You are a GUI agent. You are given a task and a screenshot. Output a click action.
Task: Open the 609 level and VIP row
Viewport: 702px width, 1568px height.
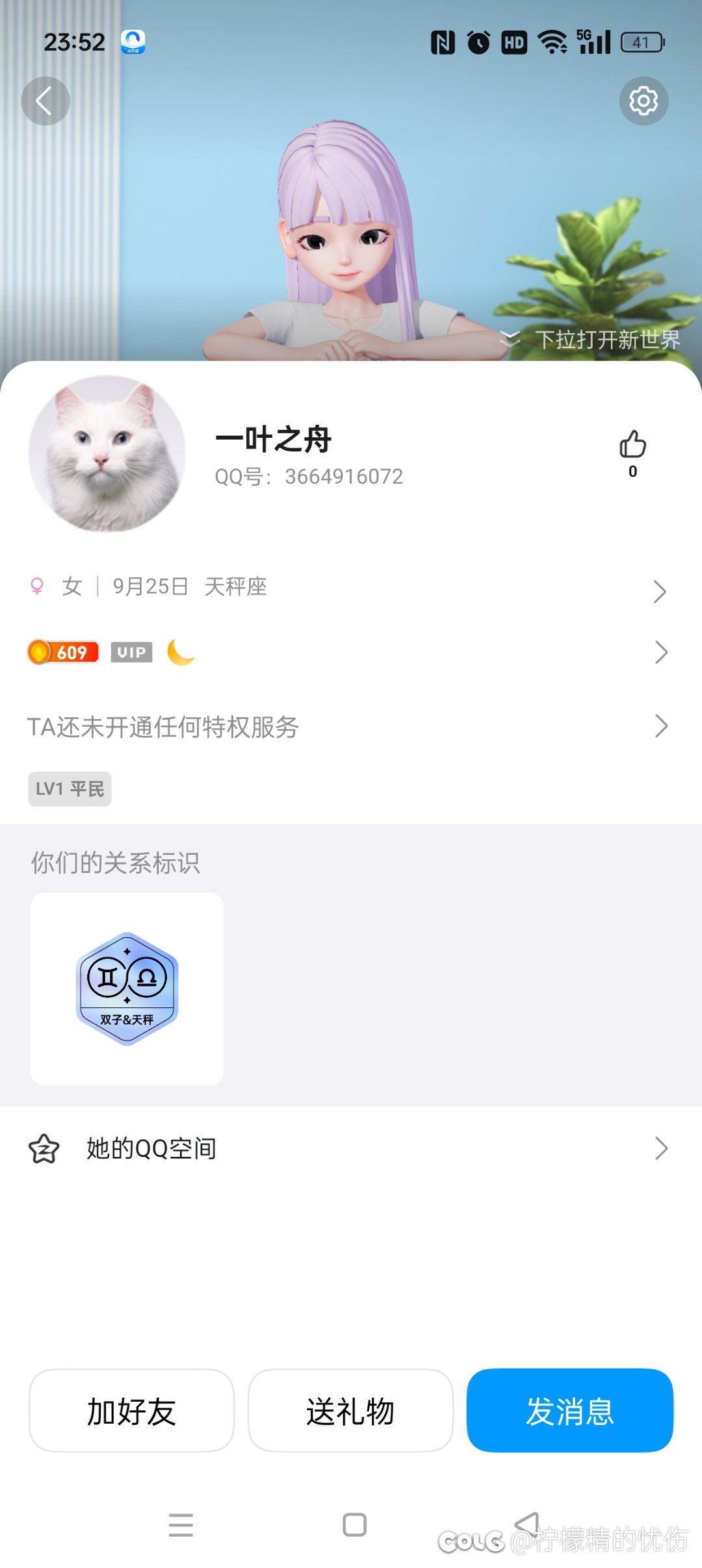coord(351,652)
